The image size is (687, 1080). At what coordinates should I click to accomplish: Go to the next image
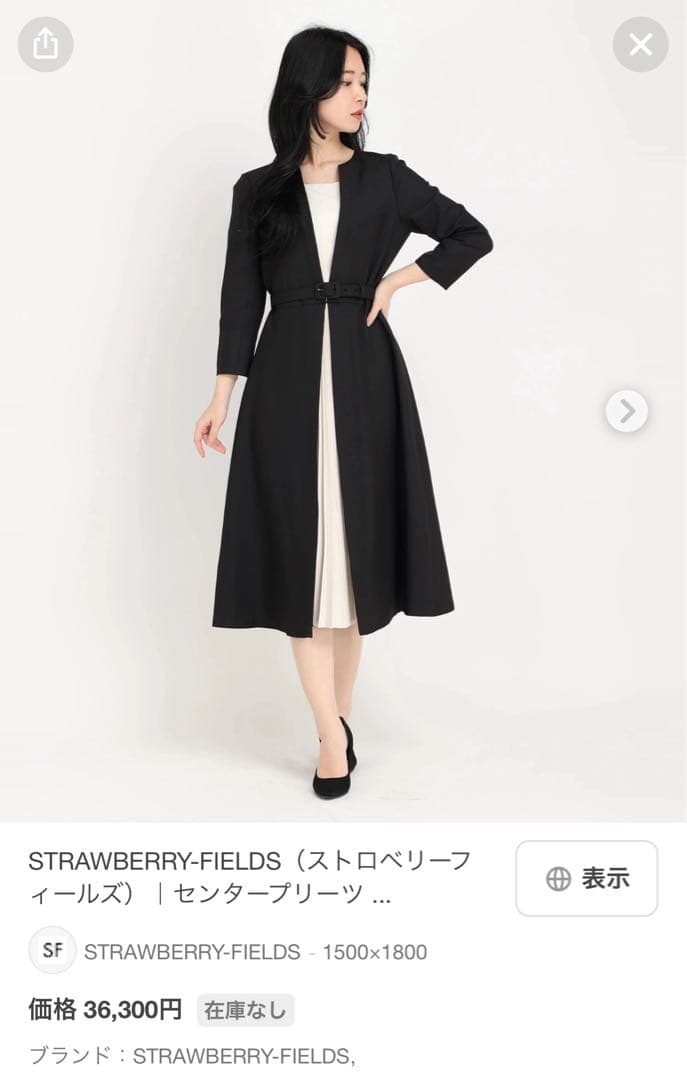[x=627, y=411]
